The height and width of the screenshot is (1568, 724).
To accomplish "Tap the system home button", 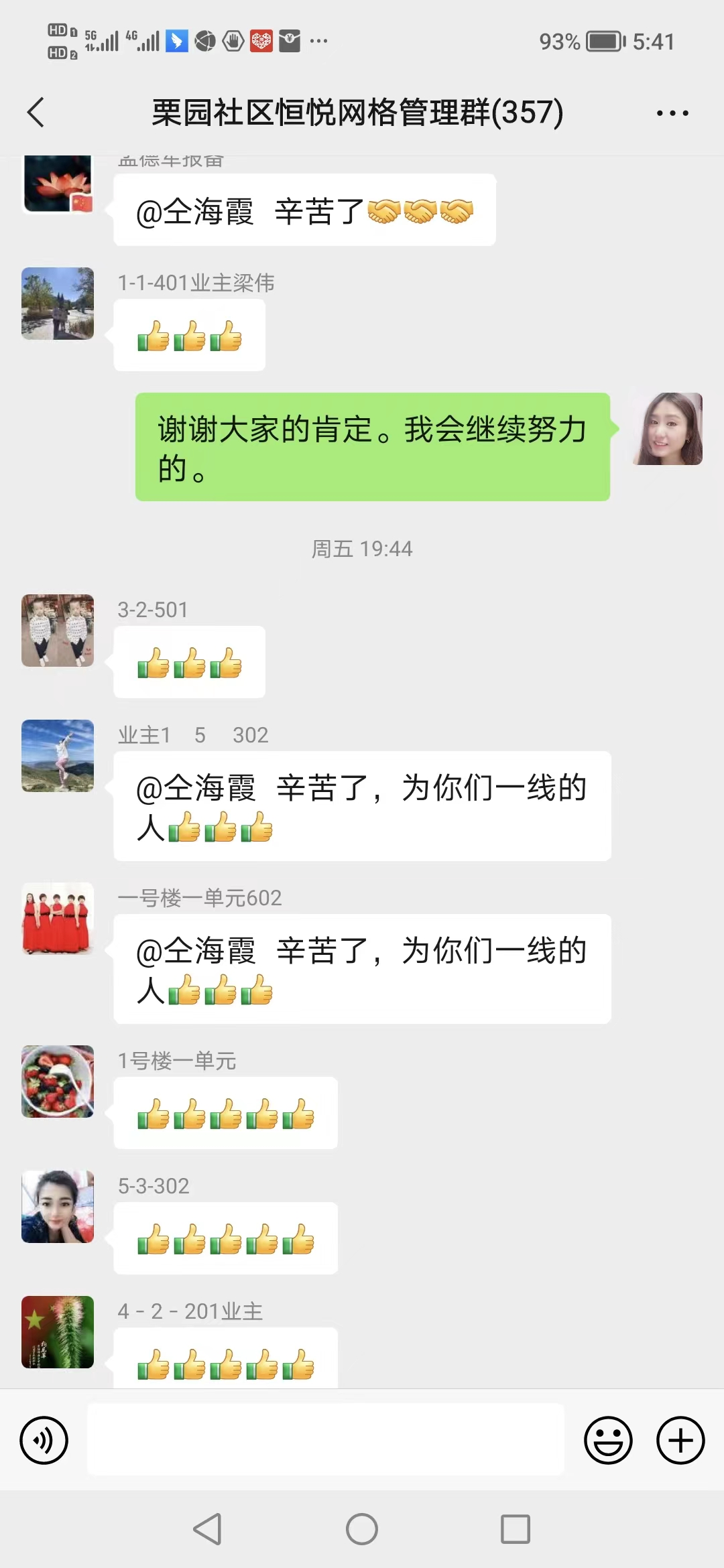I will pos(362,1529).
